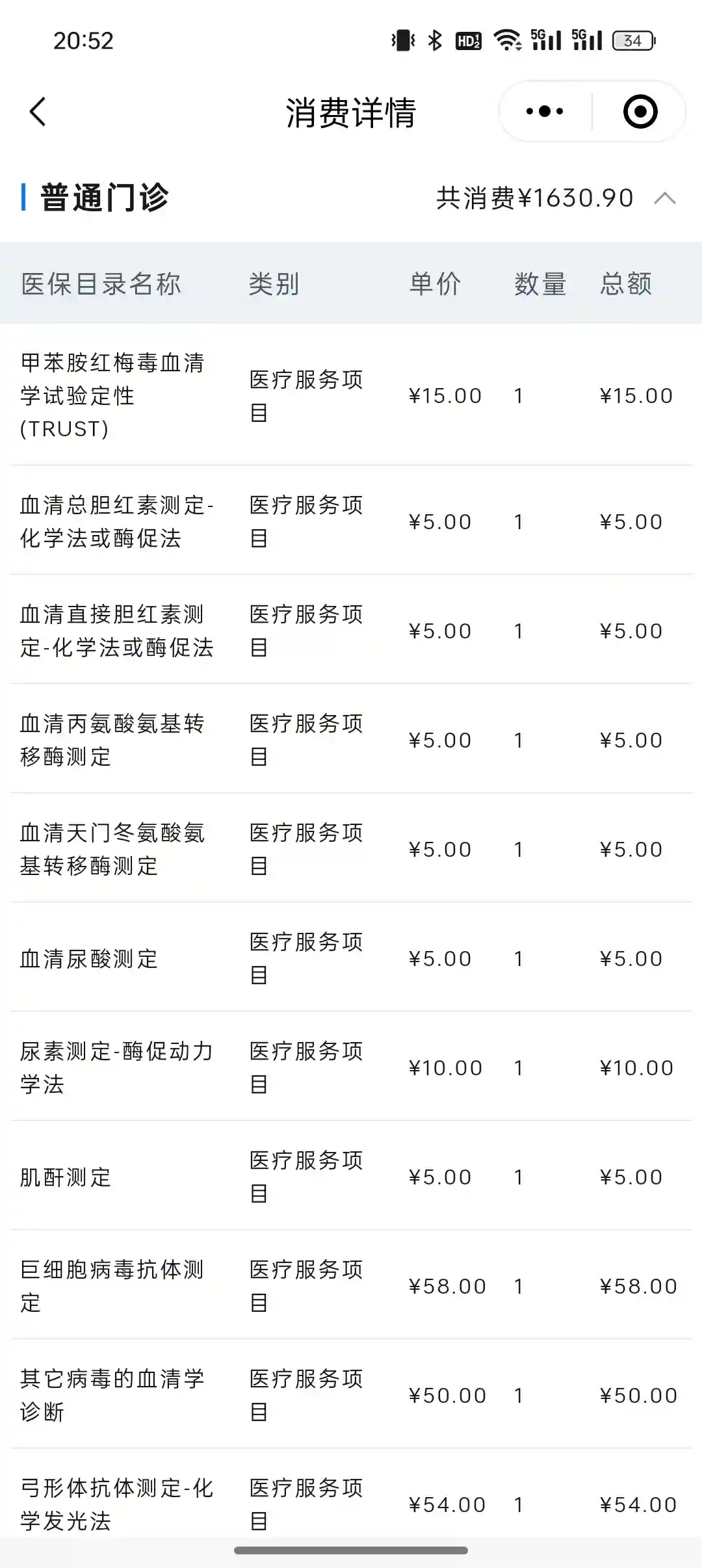Go back from the 消费详情 page
Image resolution: width=702 pixels, height=1568 pixels.
38,112
